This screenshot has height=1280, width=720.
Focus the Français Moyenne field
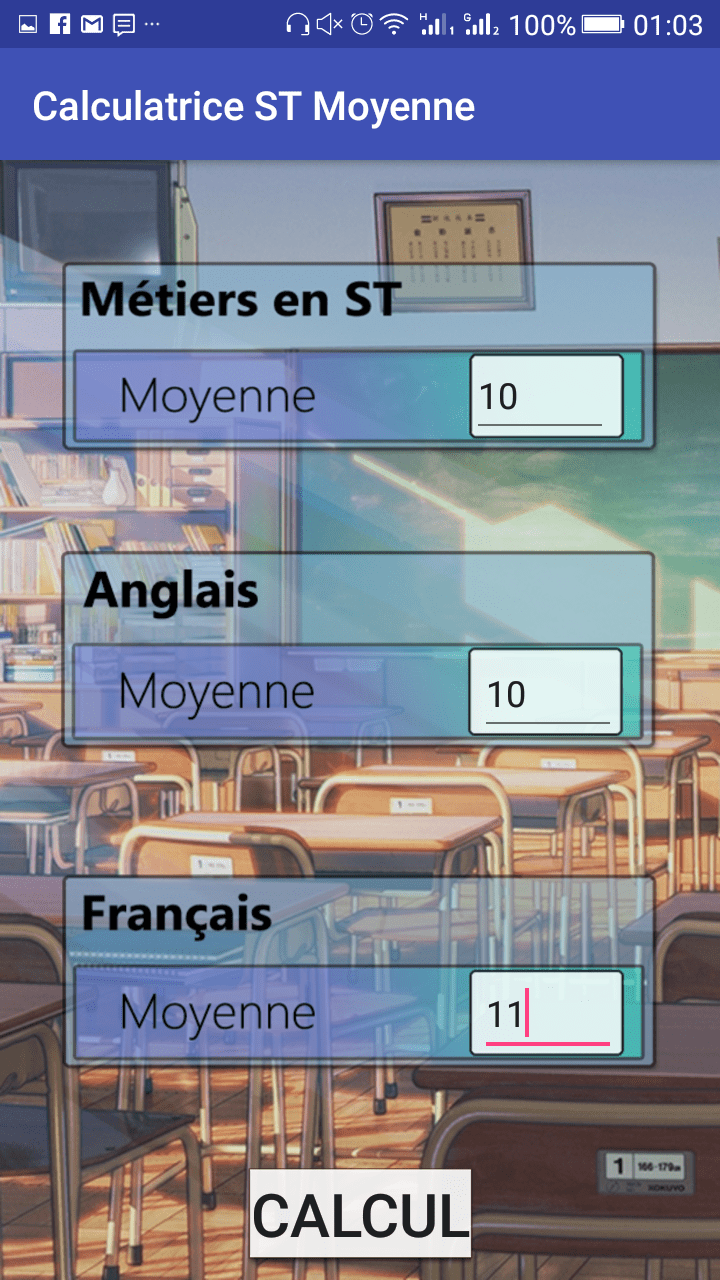click(x=546, y=1014)
